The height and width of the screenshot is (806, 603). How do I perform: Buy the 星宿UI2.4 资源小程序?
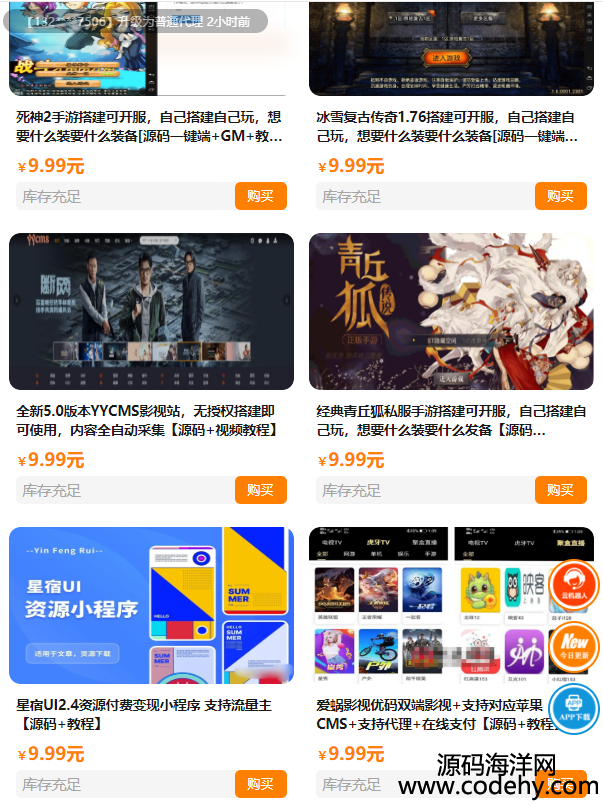260,784
